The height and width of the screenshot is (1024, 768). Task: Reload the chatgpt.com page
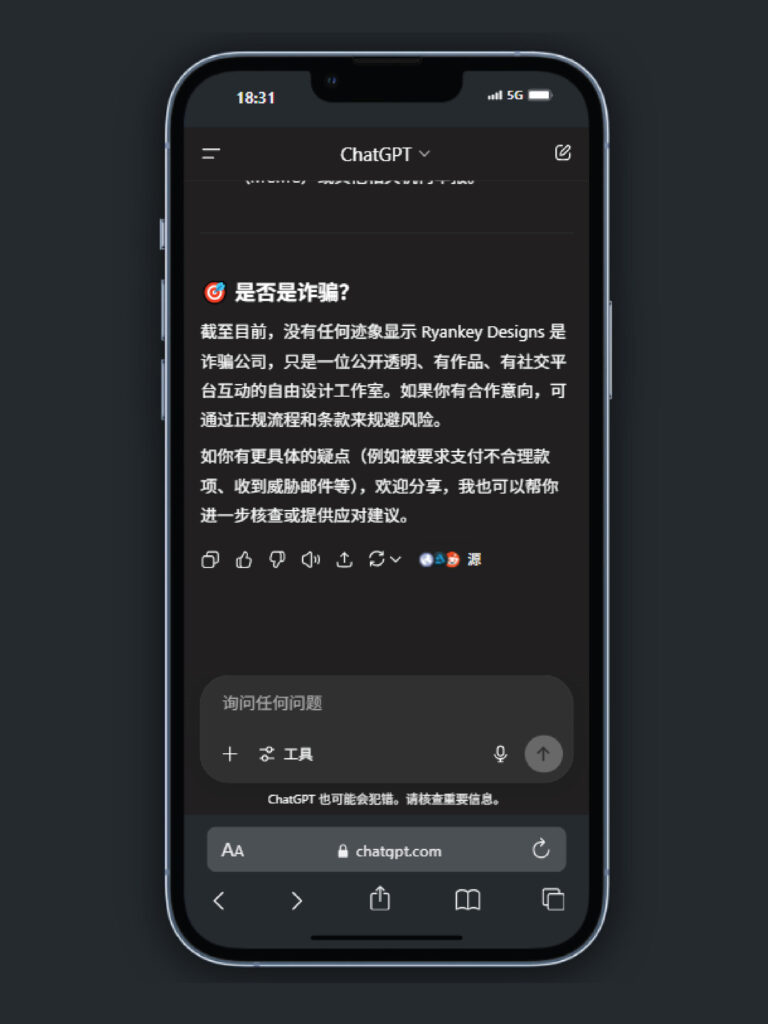point(541,850)
